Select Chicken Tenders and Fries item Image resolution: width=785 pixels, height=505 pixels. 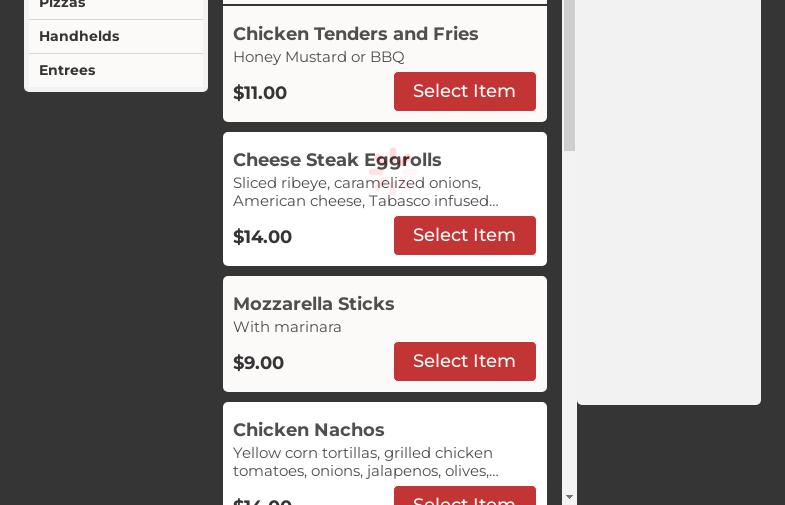pos(464,91)
